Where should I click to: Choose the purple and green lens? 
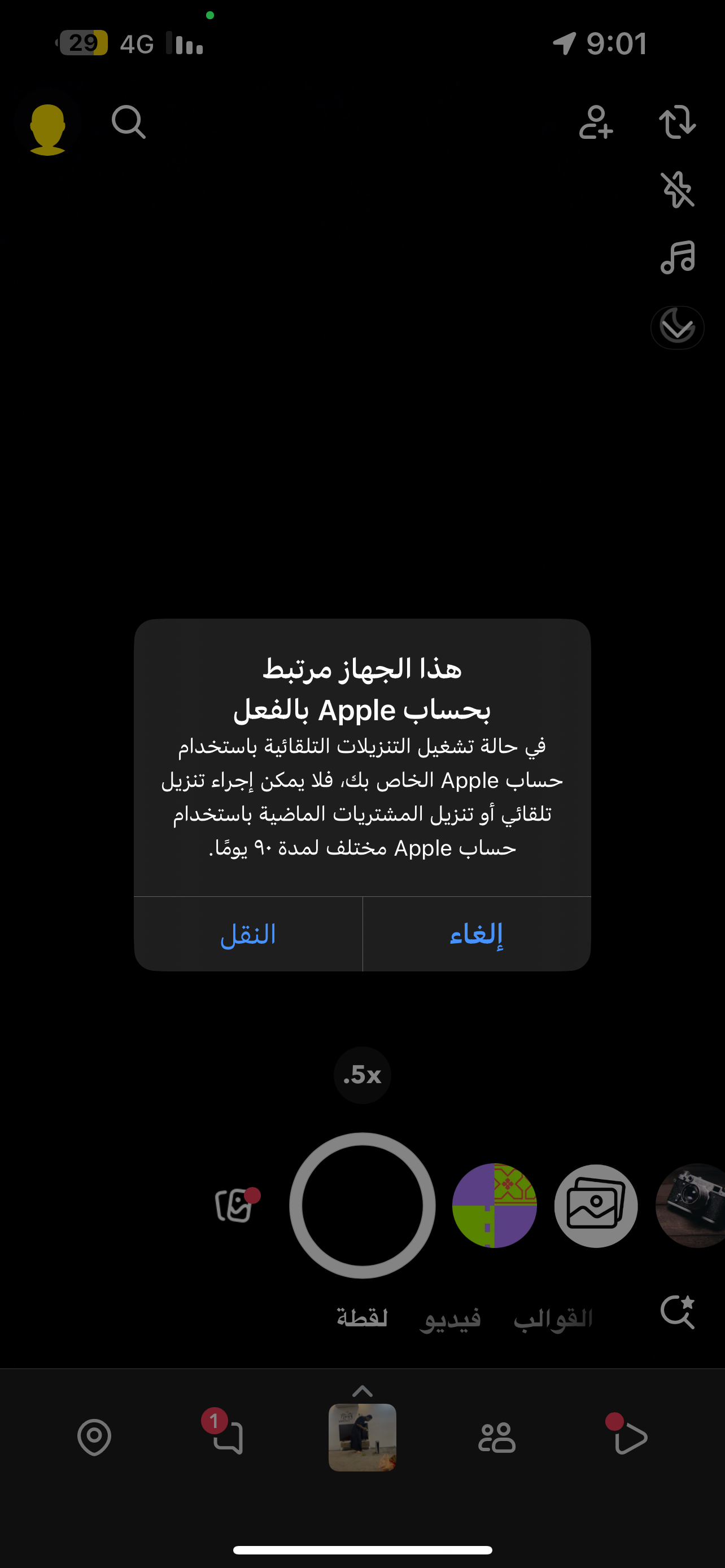(494, 1205)
